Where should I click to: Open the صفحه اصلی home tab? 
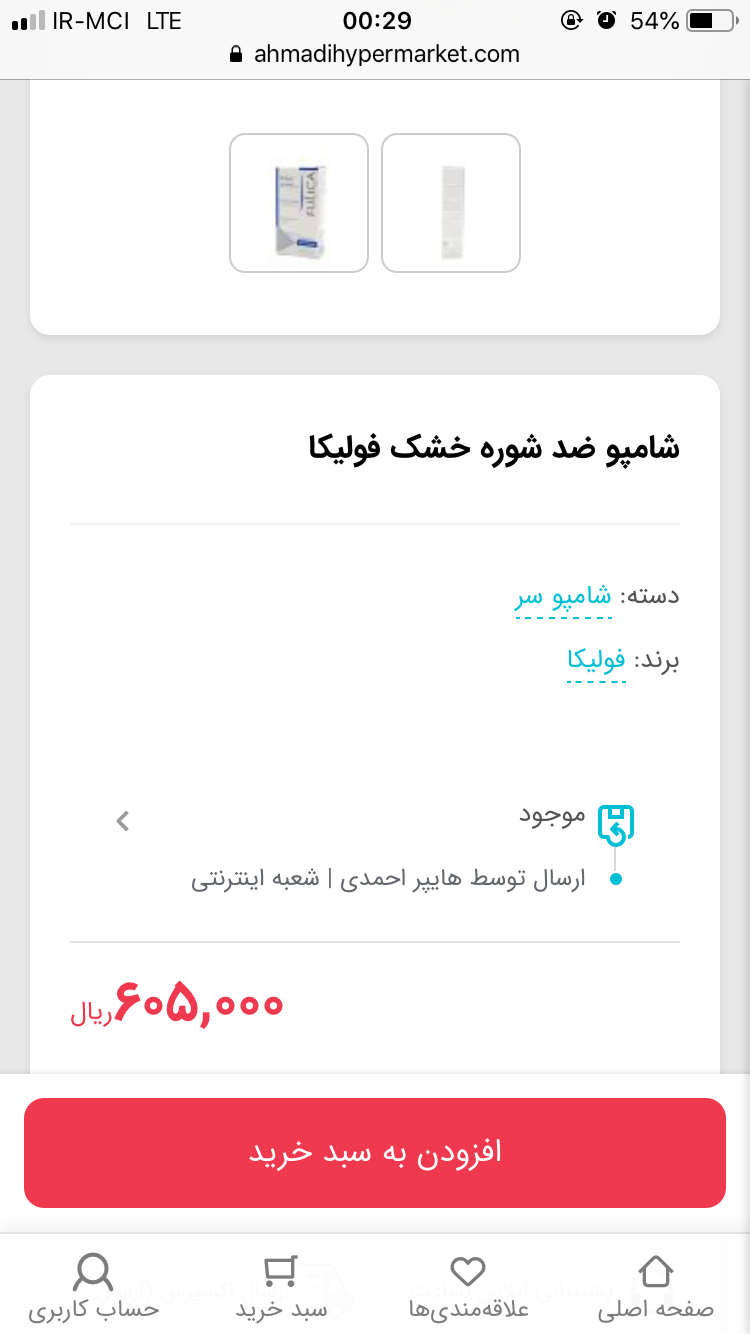[x=656, y=1288]
